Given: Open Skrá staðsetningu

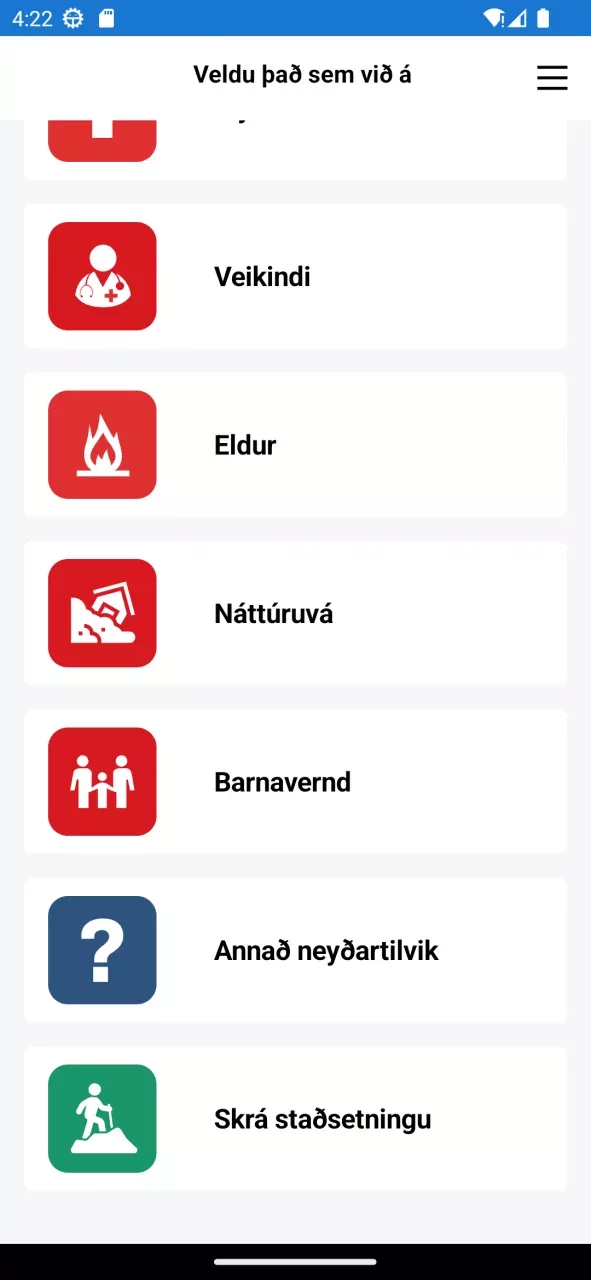Looking at the screenshot, I should 295,1118.
